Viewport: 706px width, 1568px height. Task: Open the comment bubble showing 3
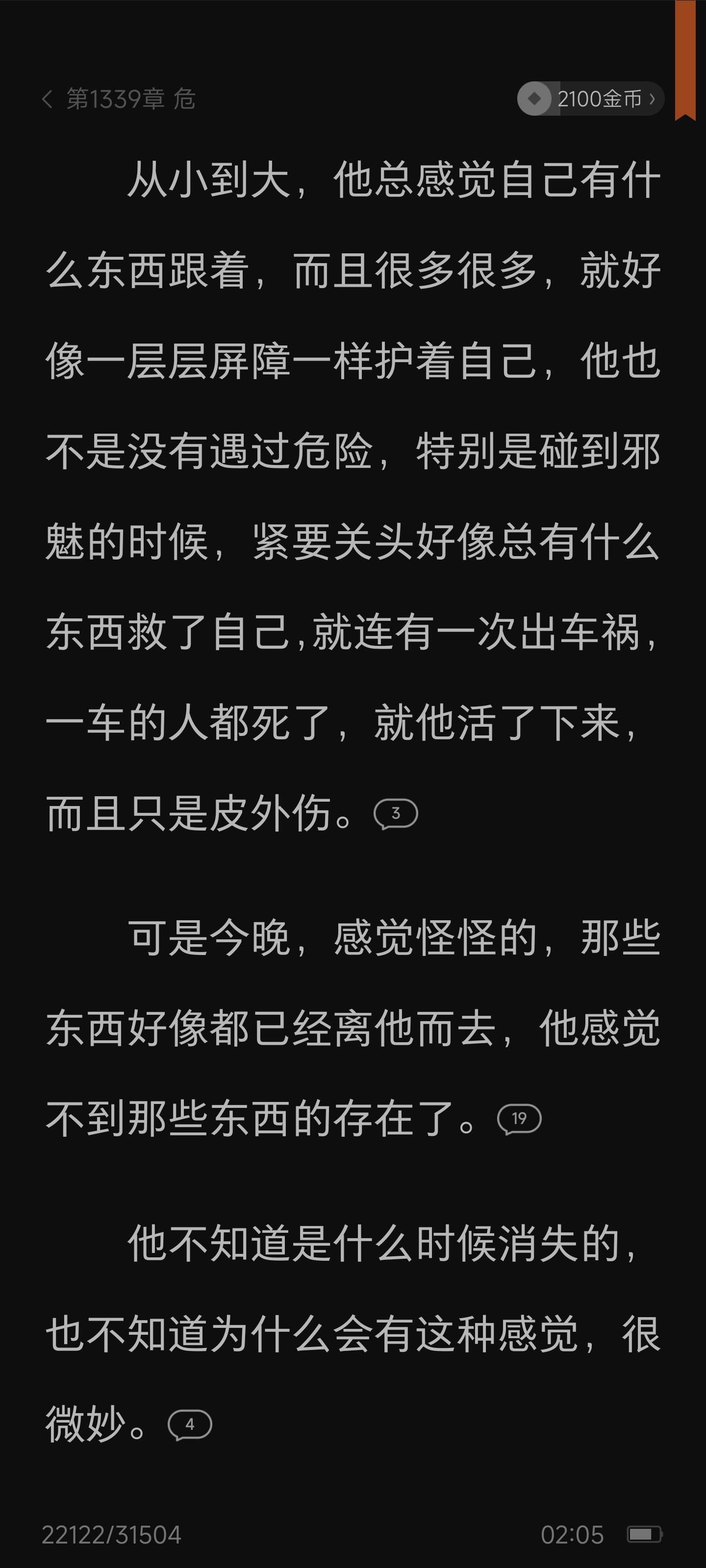395,814
